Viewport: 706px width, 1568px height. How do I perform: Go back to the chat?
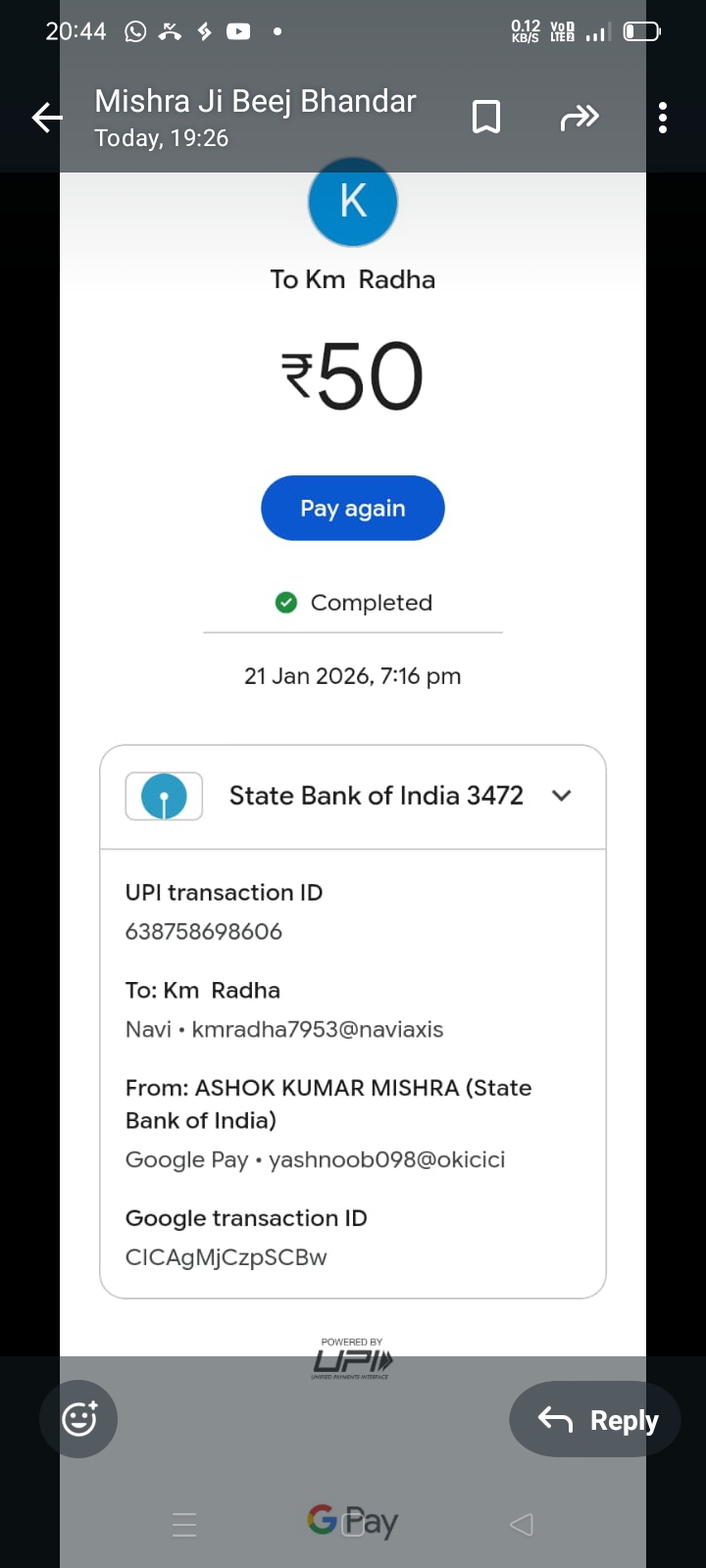pos(46,119)
